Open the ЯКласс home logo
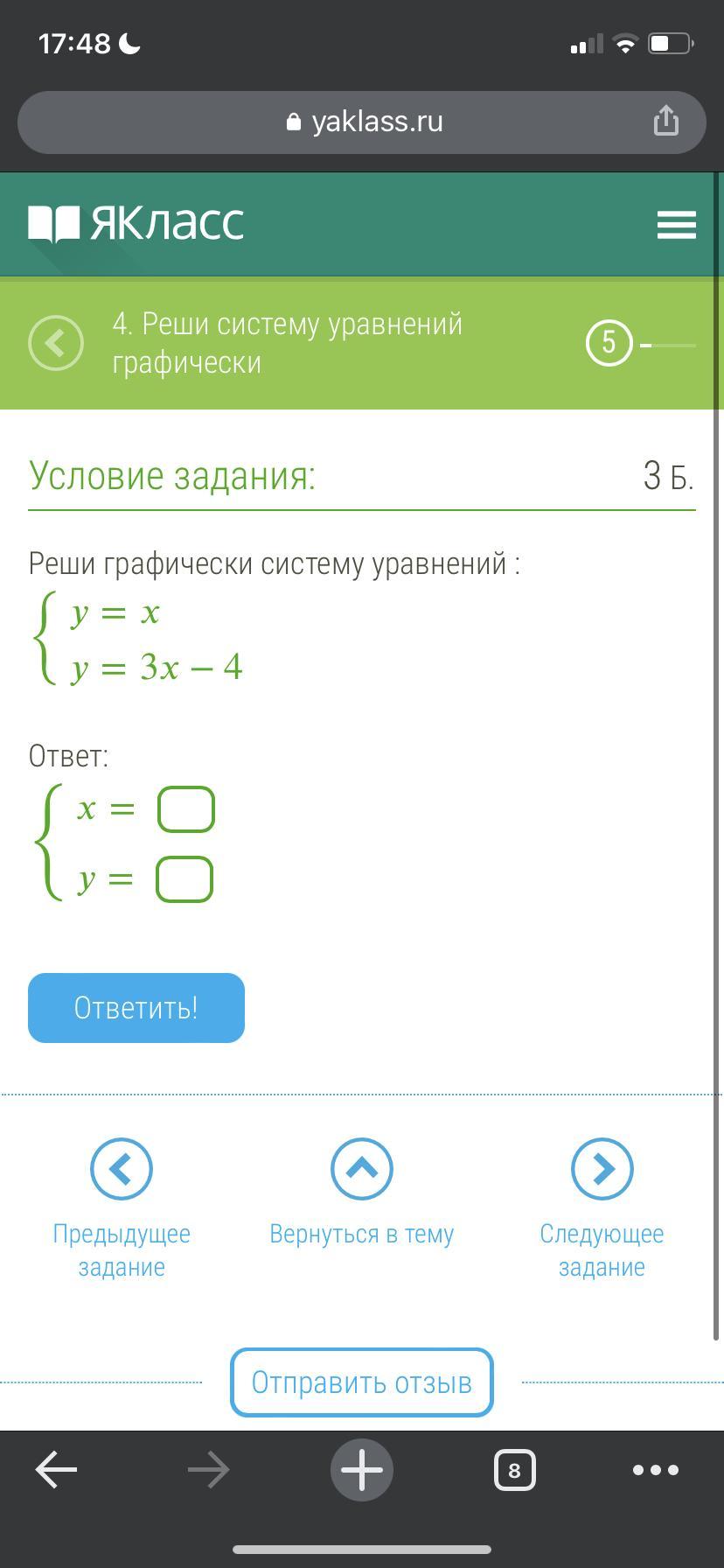Screen dimensions: 724x1568 coord(136,224)
